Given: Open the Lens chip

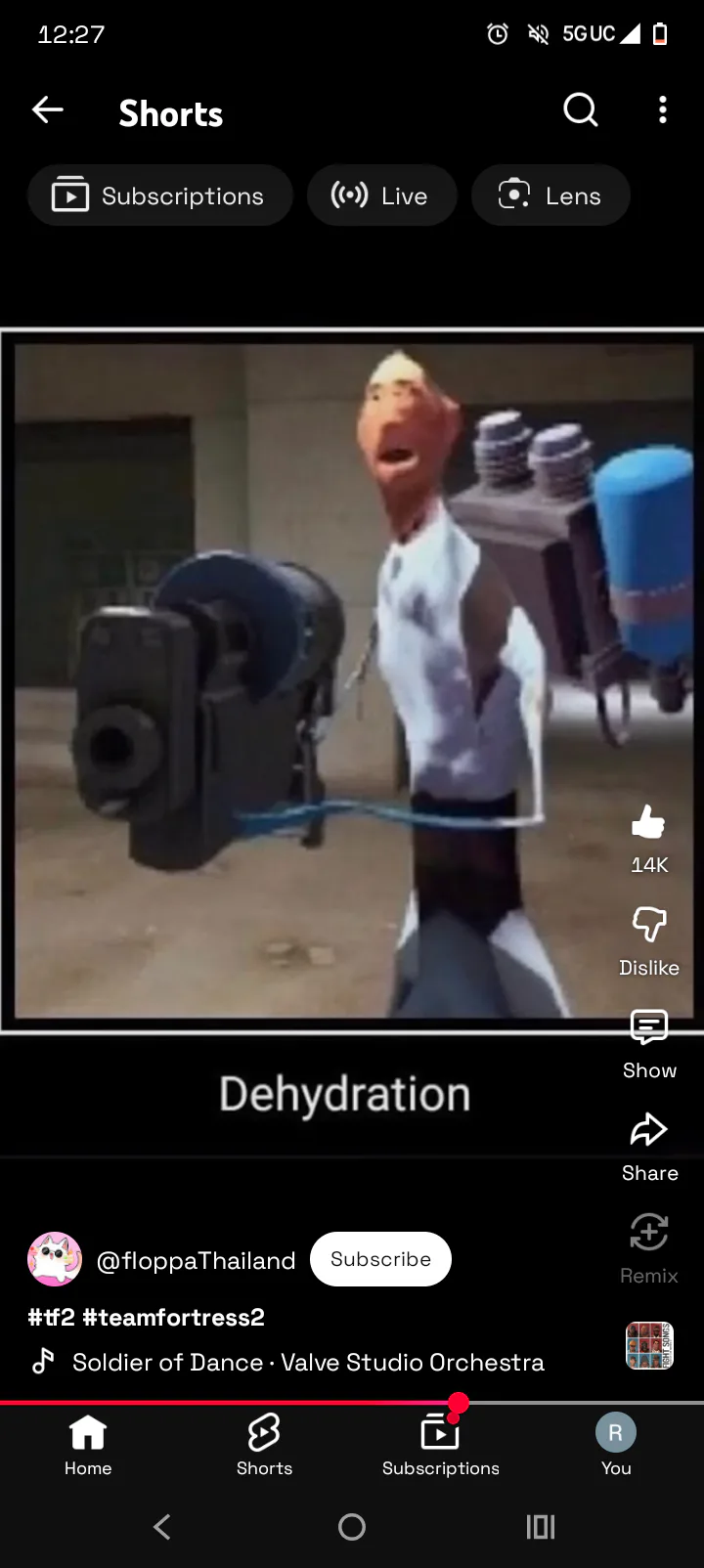Looking at the screenshot, I should [x=550, y=196].
